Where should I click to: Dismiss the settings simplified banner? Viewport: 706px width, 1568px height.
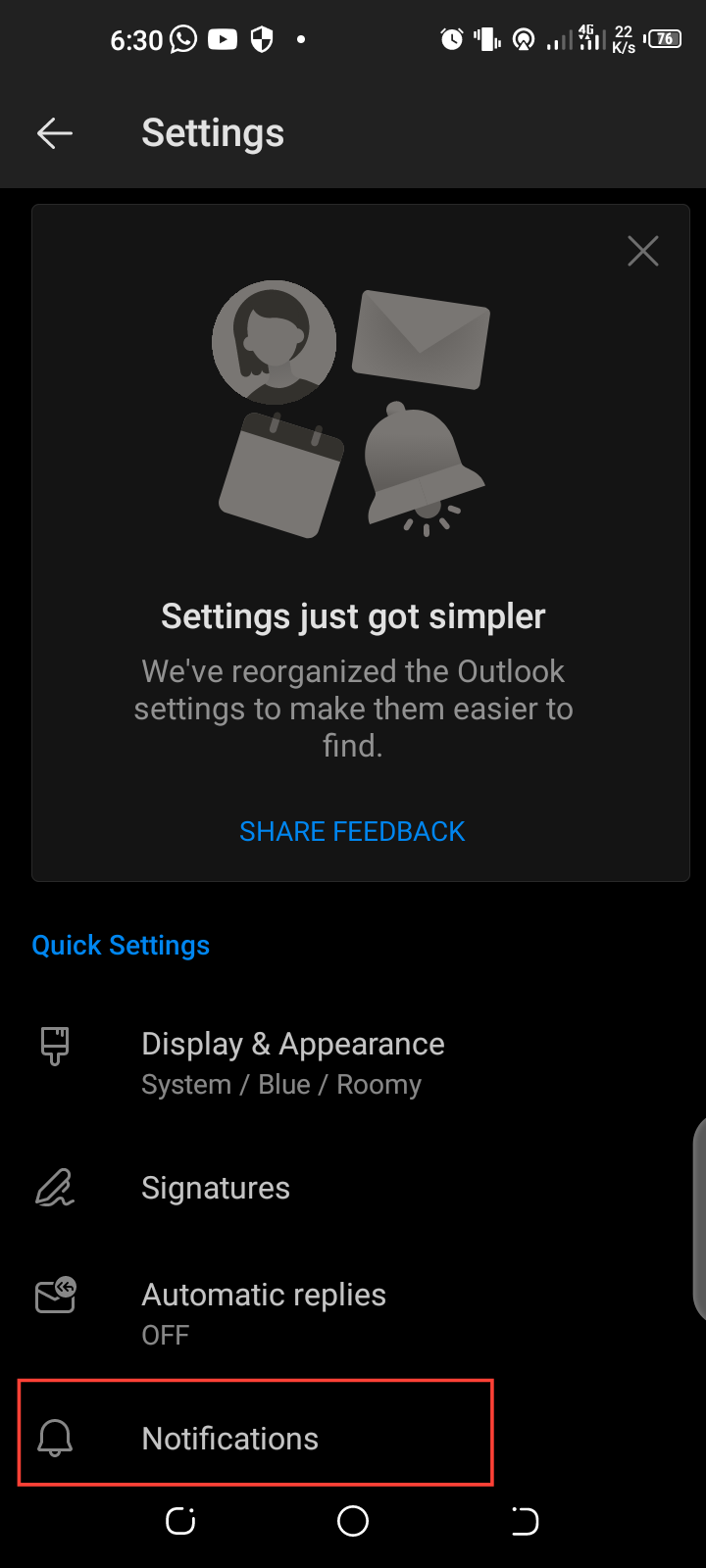coord(642,251)
